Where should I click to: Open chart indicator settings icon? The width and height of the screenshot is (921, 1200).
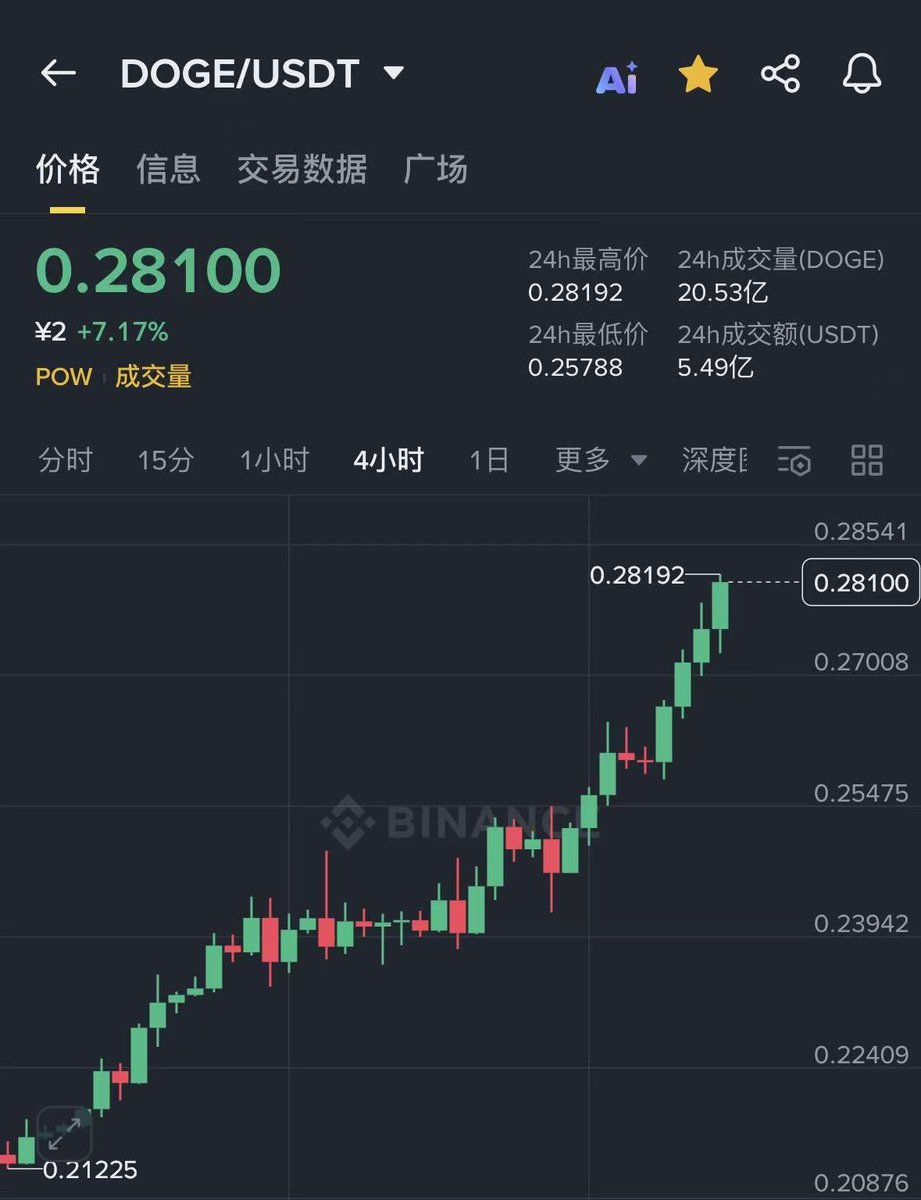tap(795, 460)
